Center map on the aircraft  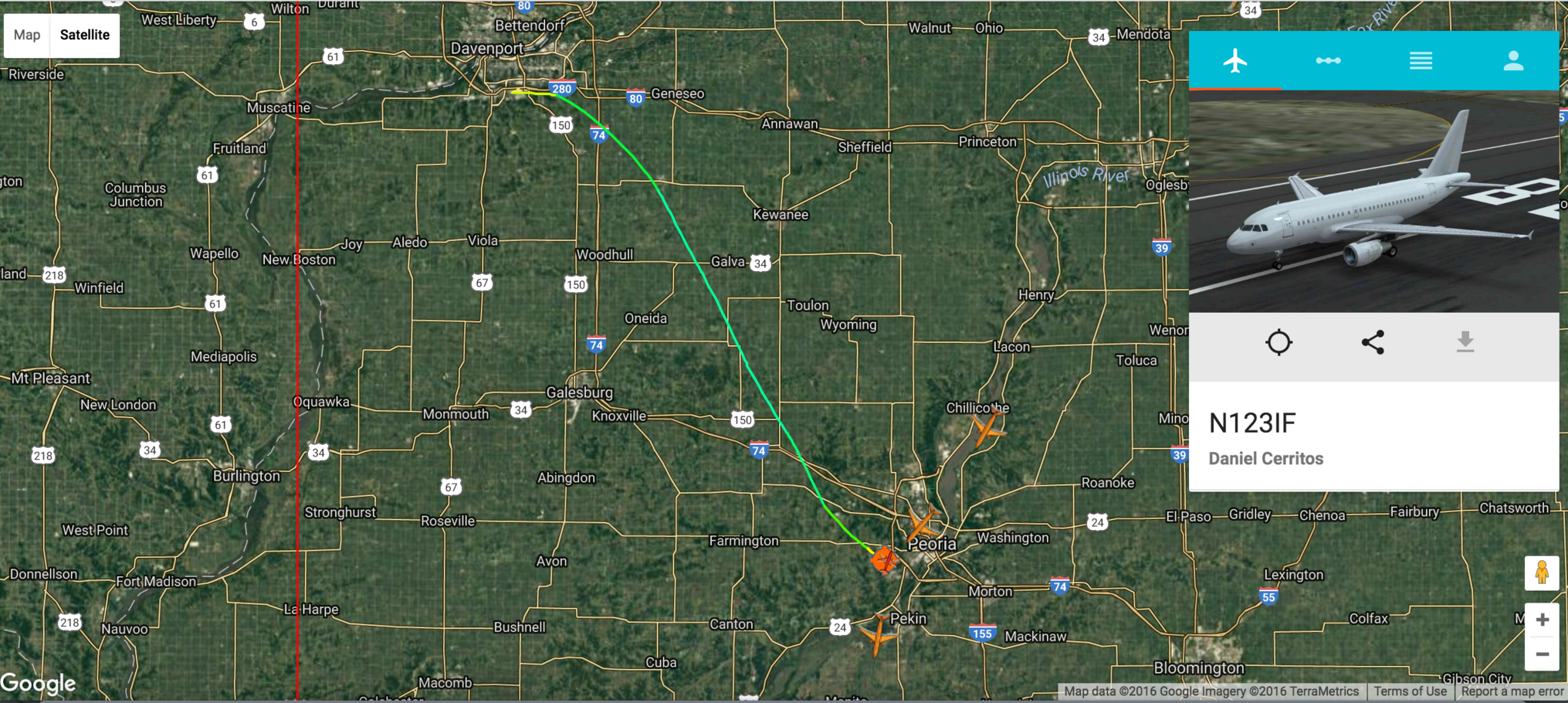pos(1278,342)
